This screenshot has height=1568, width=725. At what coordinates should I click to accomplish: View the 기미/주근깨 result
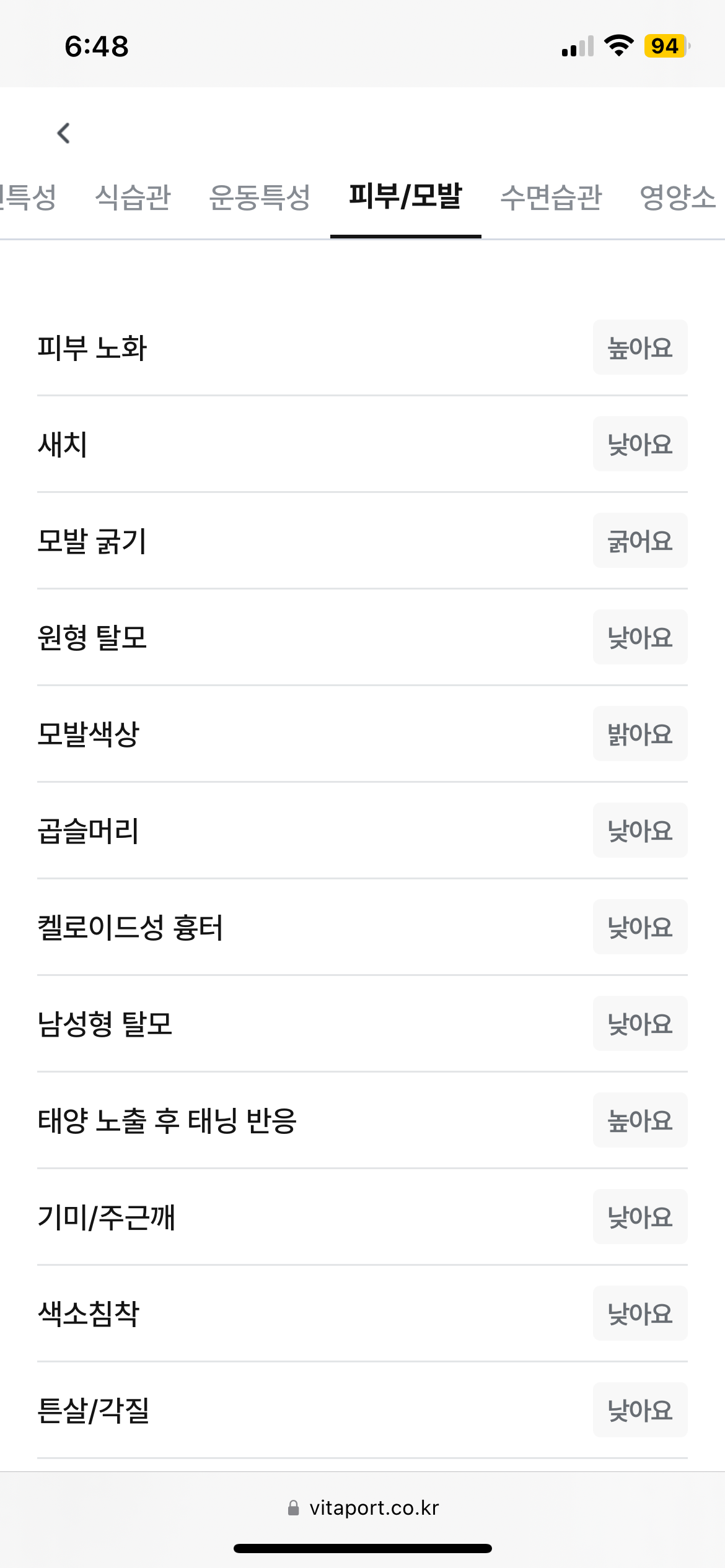tap(362, 1217)
